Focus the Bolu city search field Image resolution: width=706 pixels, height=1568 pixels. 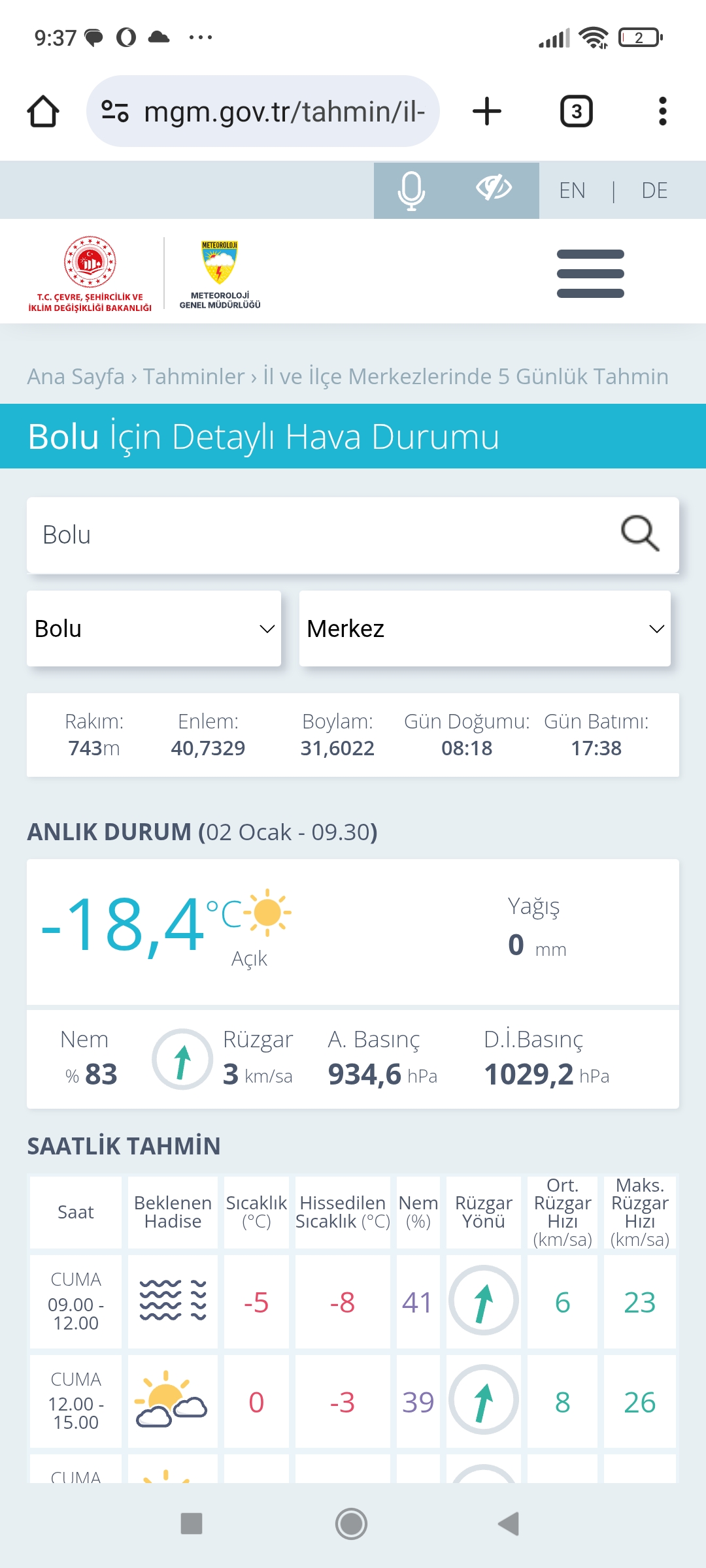tap(320, 535)
